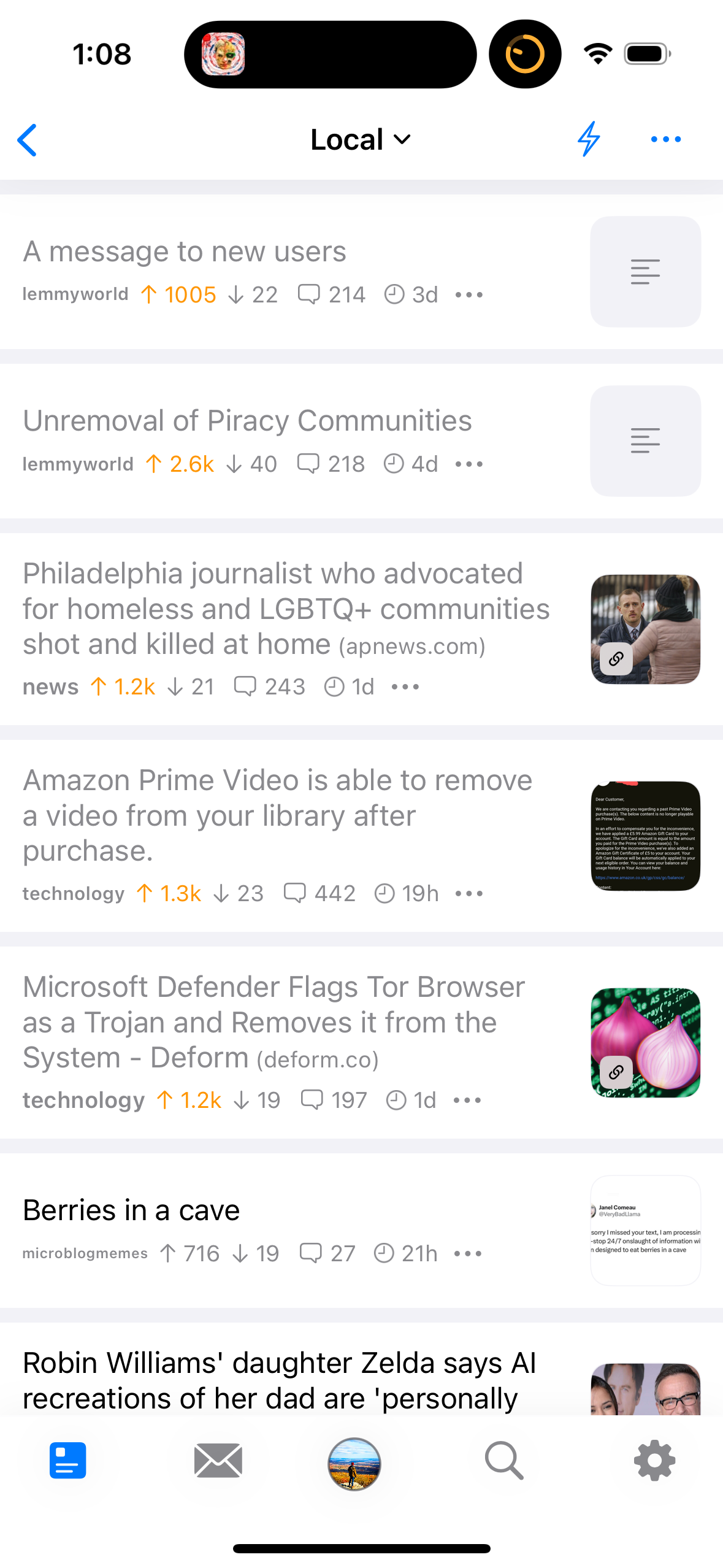Viewport: 723px width, 1568px height.
Task: Open the Robin Williams' daughter Zelda post
Action: point(279,1380)
